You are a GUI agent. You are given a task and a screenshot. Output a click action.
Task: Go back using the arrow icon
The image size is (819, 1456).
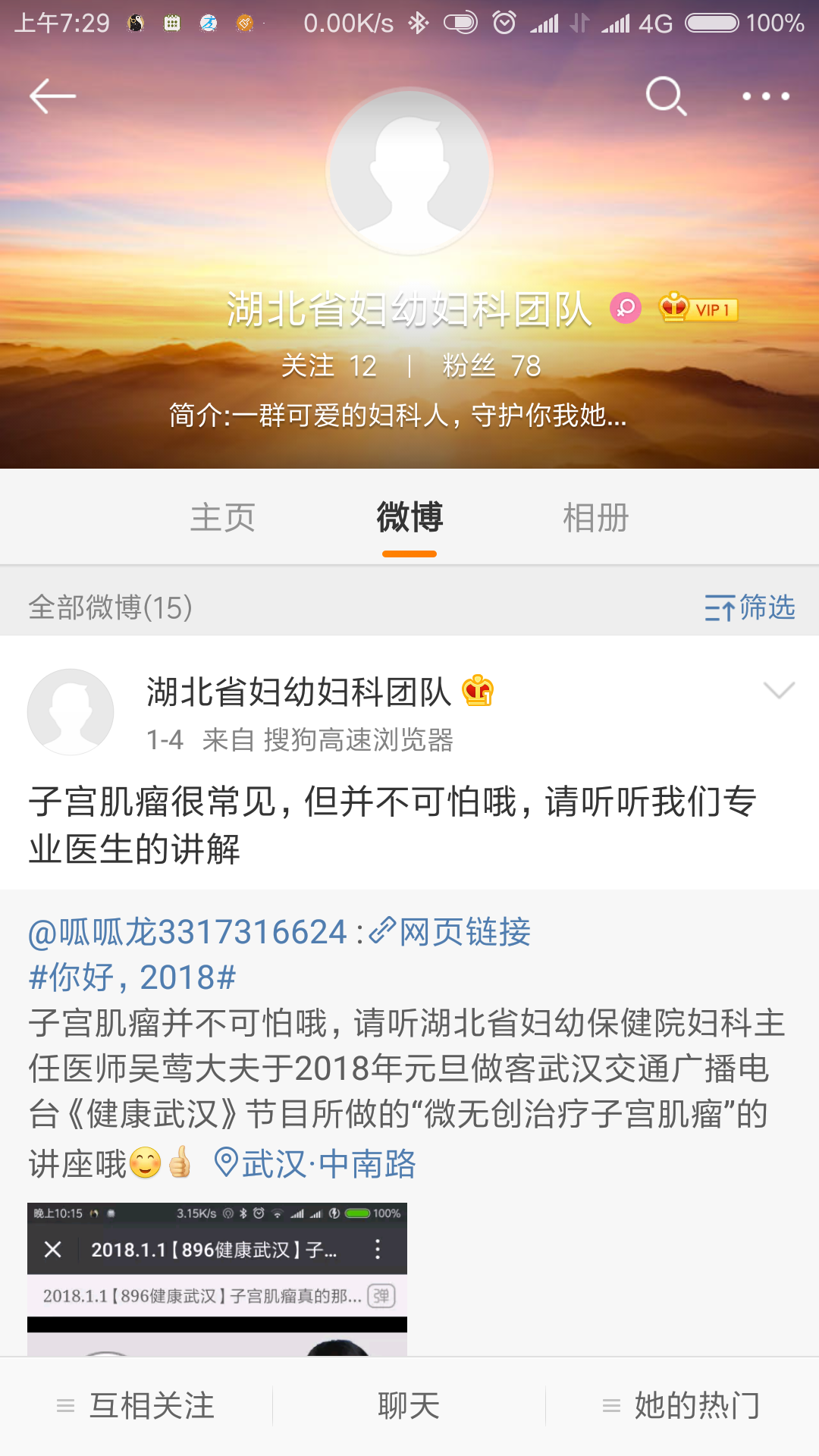(x=52, y=96)
